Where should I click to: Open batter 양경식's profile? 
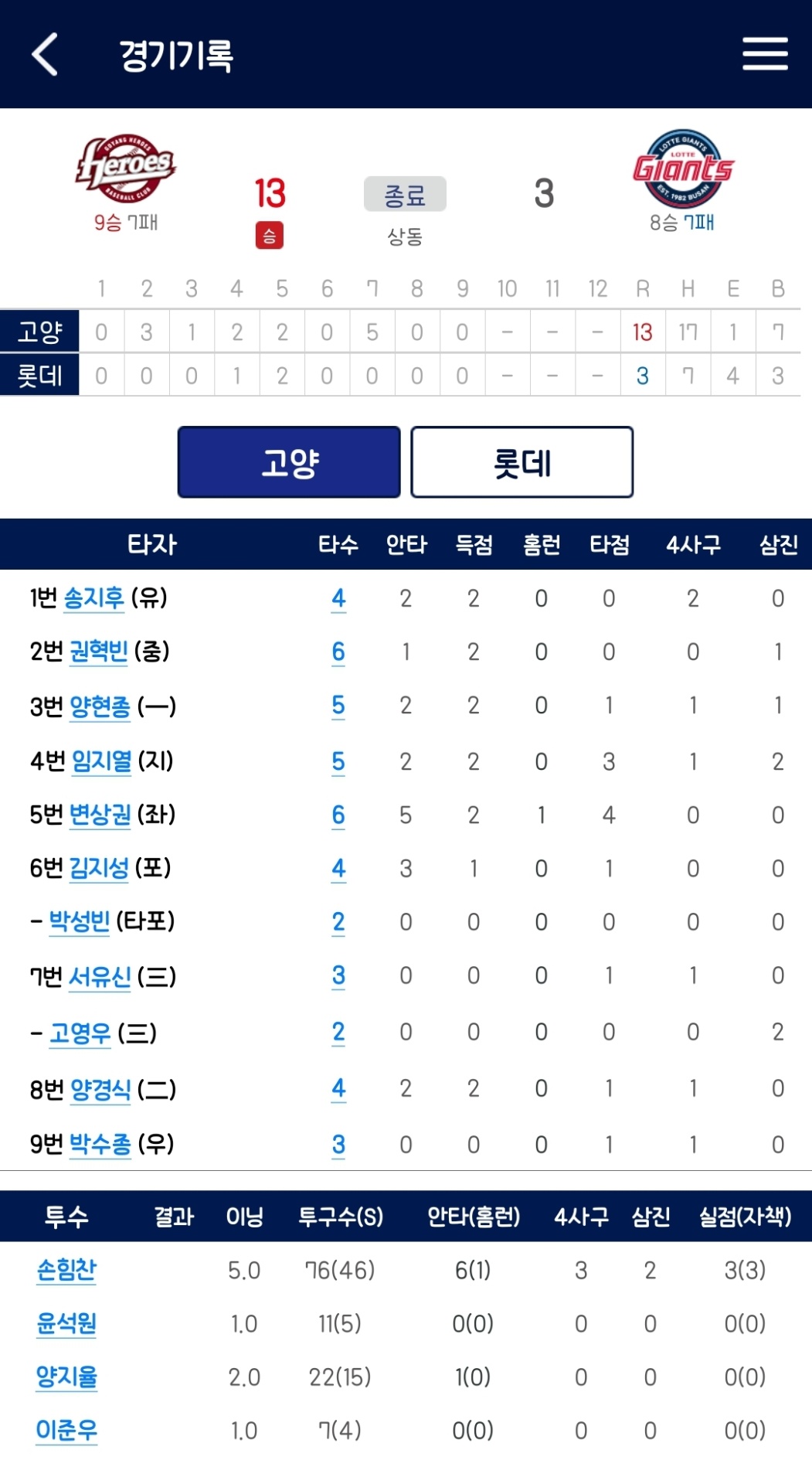100,1090
